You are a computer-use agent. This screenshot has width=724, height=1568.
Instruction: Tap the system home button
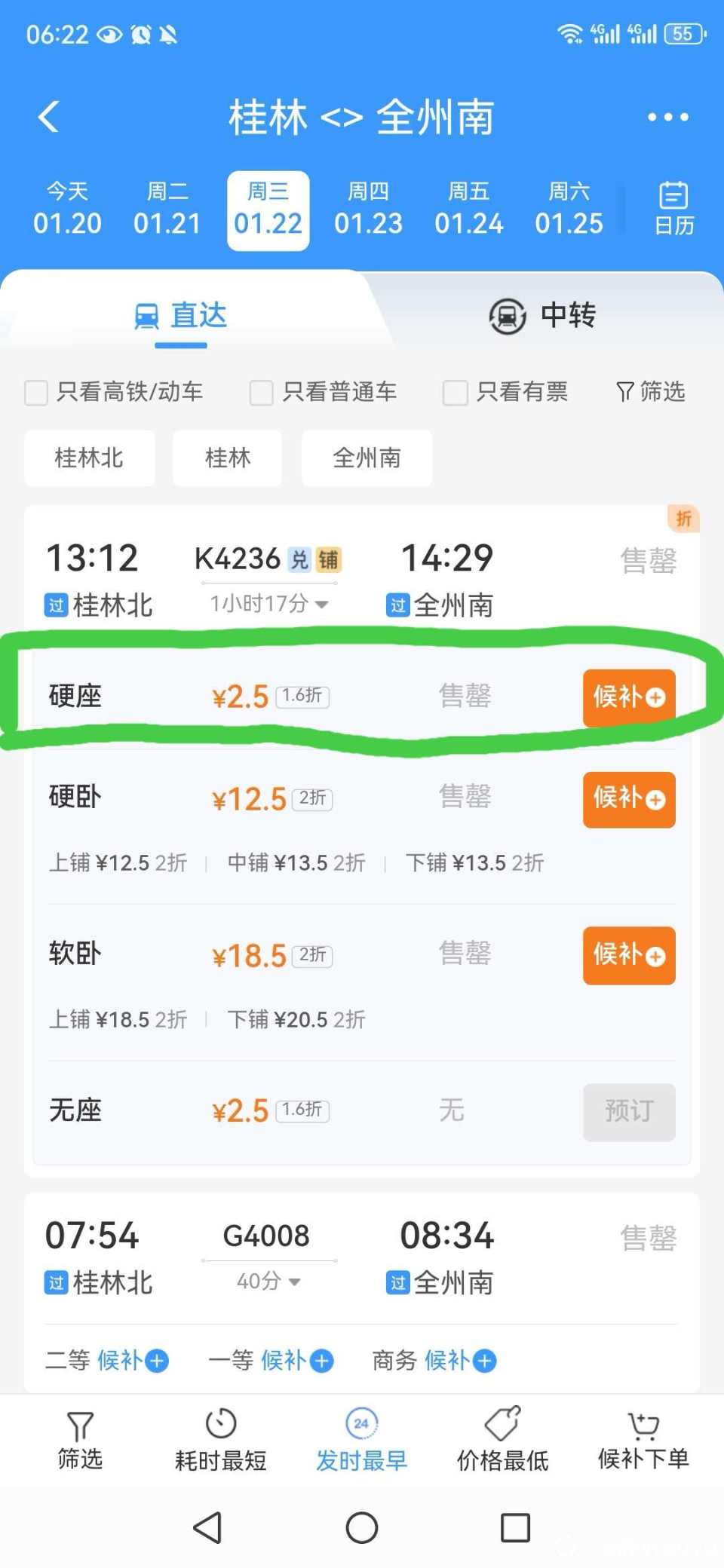tap(362, 1528)
